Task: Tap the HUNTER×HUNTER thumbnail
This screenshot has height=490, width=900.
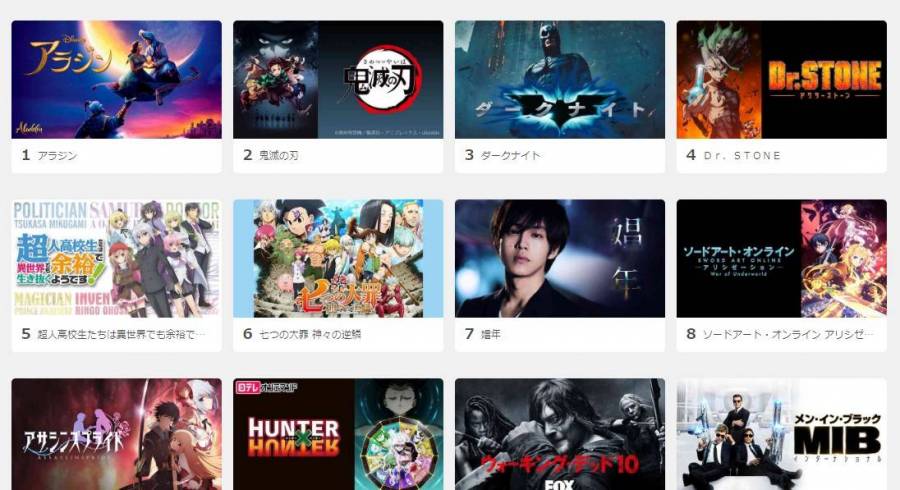Action: coord(338,434)
